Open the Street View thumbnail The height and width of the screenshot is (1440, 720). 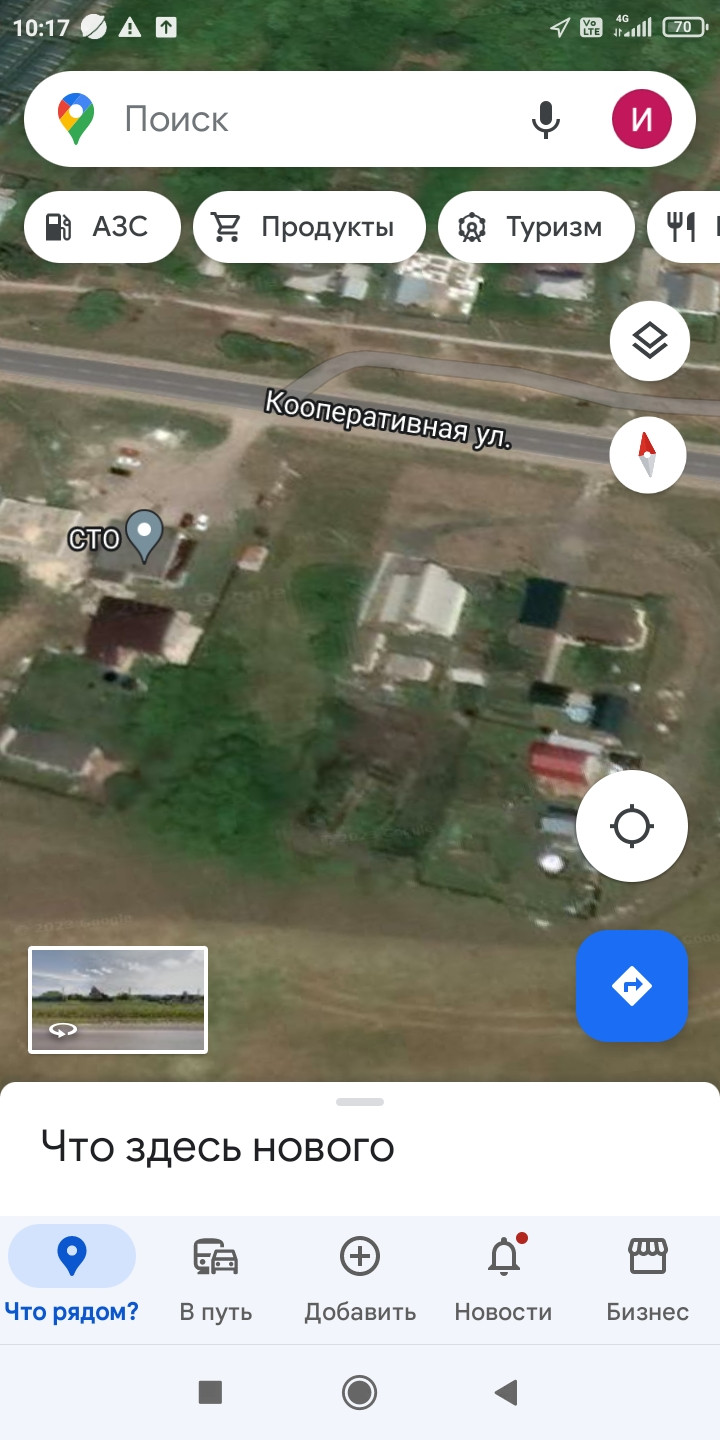pyautogui.click(x=118, y=1000)
